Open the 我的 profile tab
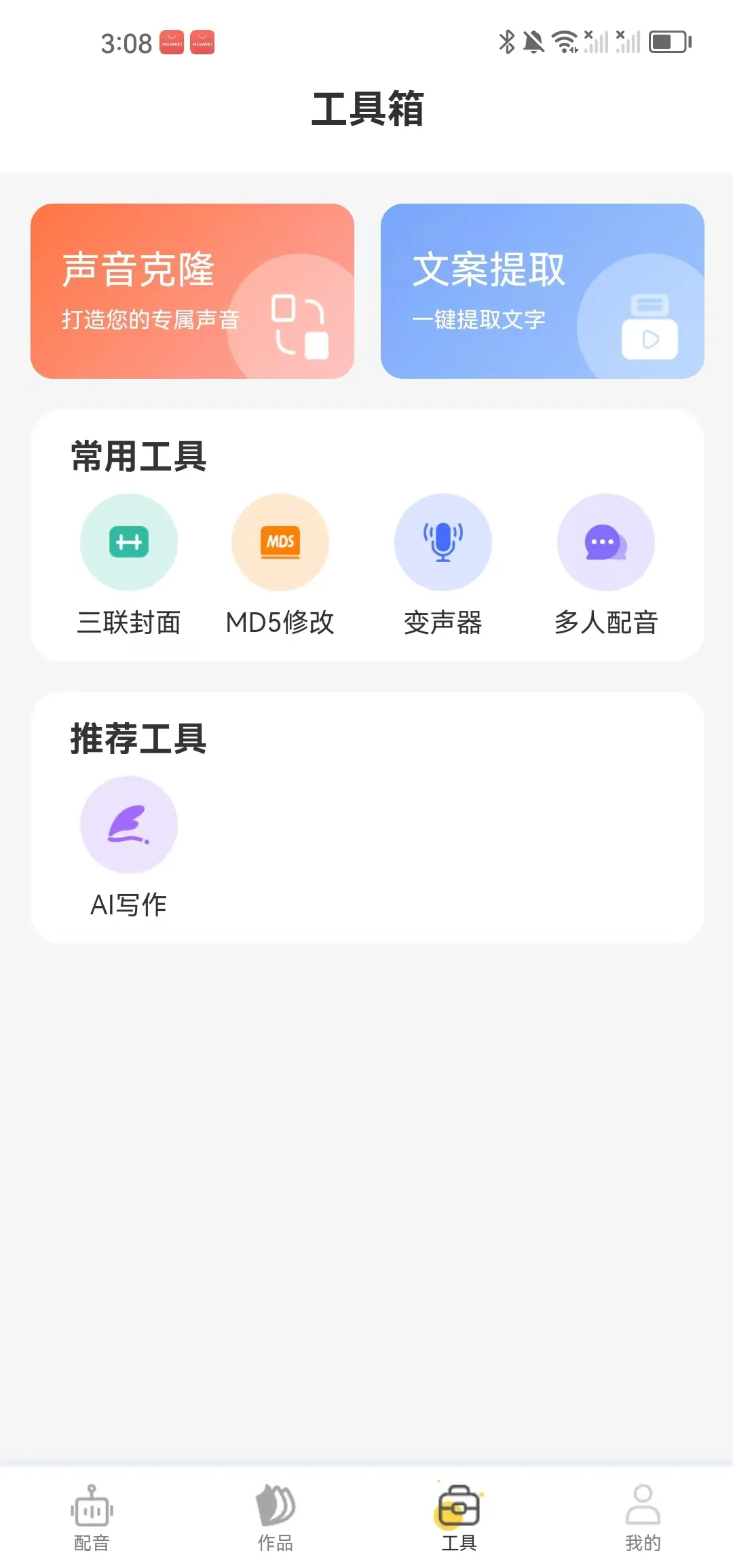733x1568 pixels. (641, 1527)
